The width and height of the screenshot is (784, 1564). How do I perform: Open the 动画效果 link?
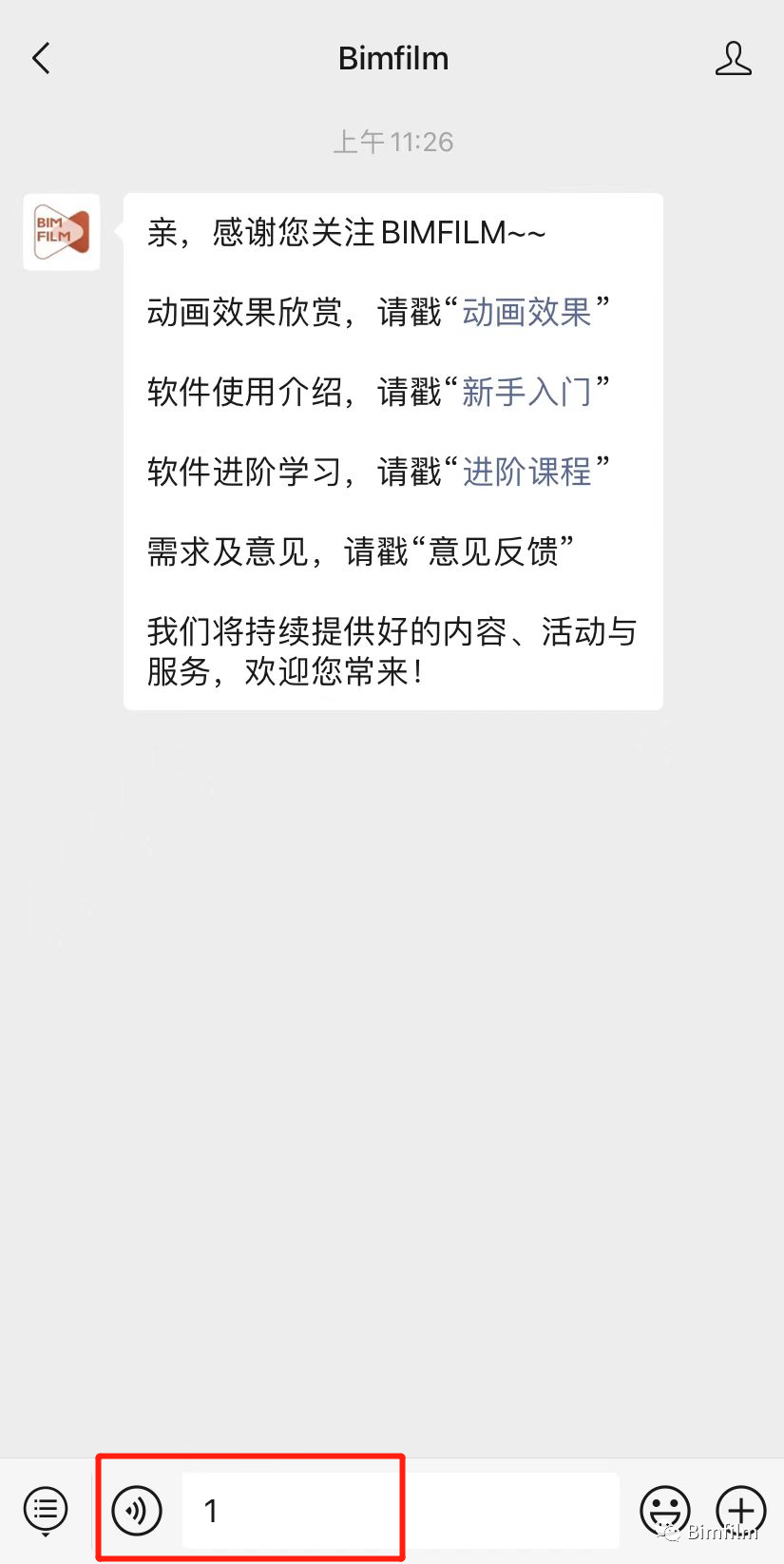coord(526,312)
